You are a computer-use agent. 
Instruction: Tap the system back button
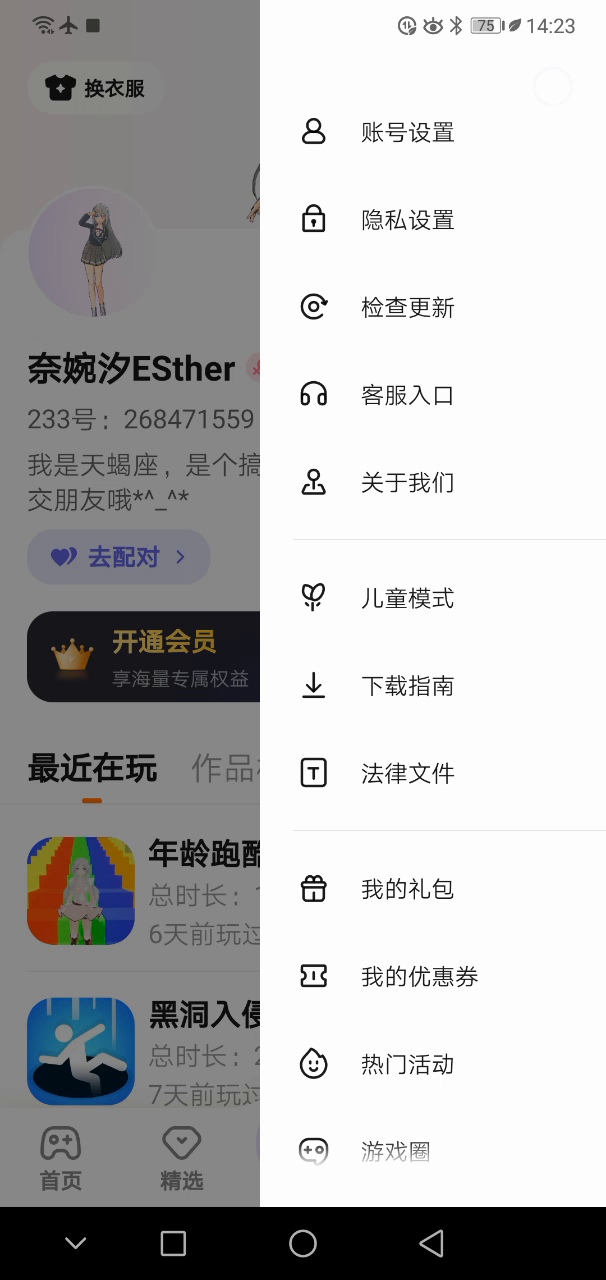pyautogui.click(x=431, y=1243)
